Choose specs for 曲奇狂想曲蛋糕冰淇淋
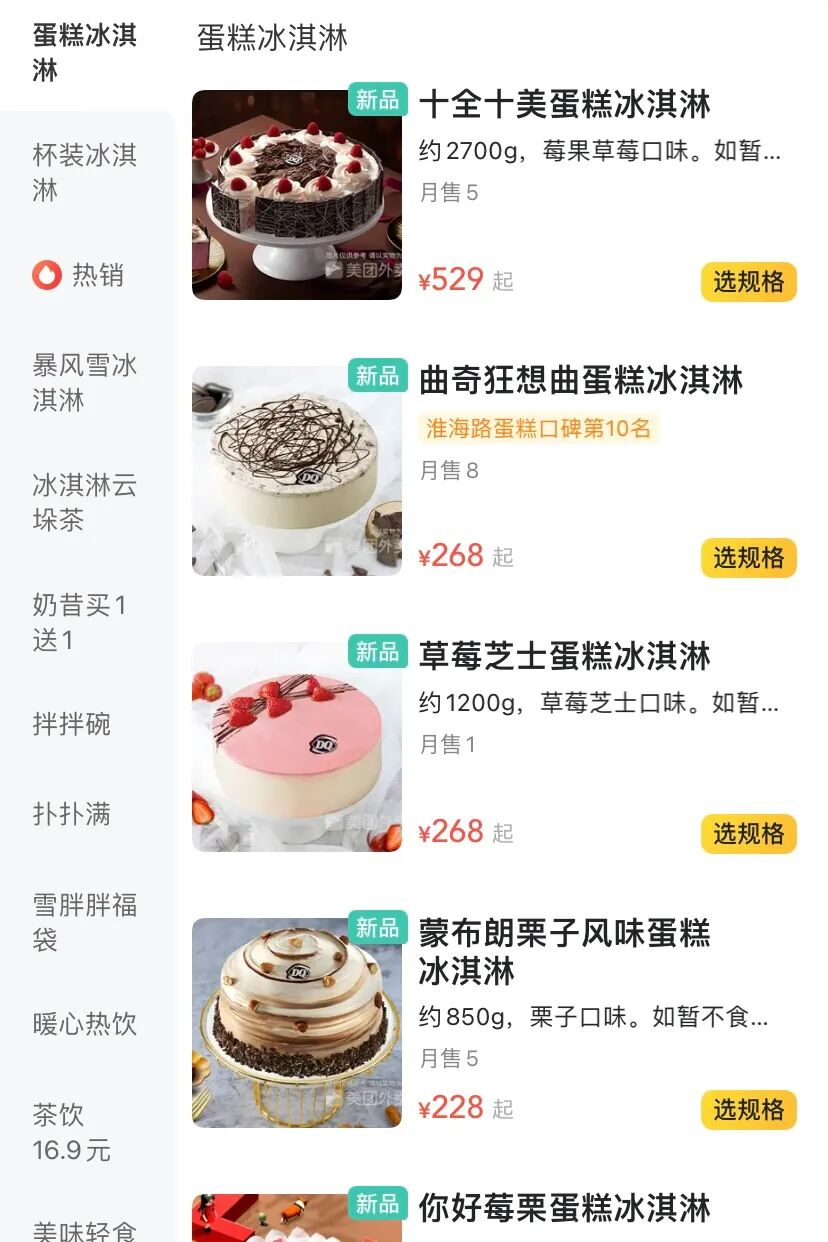828x1242 pixels. click(x=748, y=558)
